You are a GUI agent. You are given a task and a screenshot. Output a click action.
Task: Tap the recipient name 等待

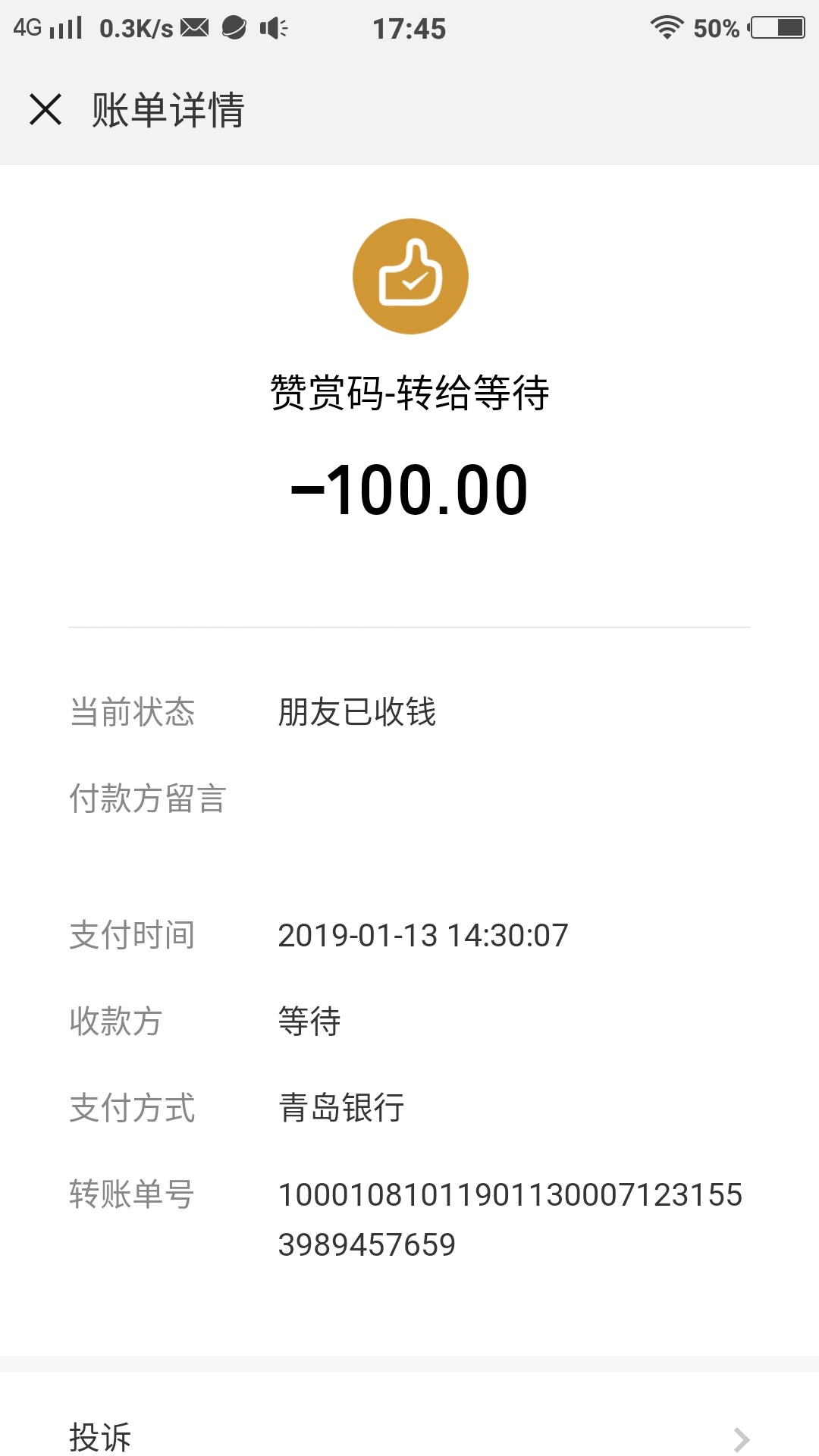[309, 1023]
